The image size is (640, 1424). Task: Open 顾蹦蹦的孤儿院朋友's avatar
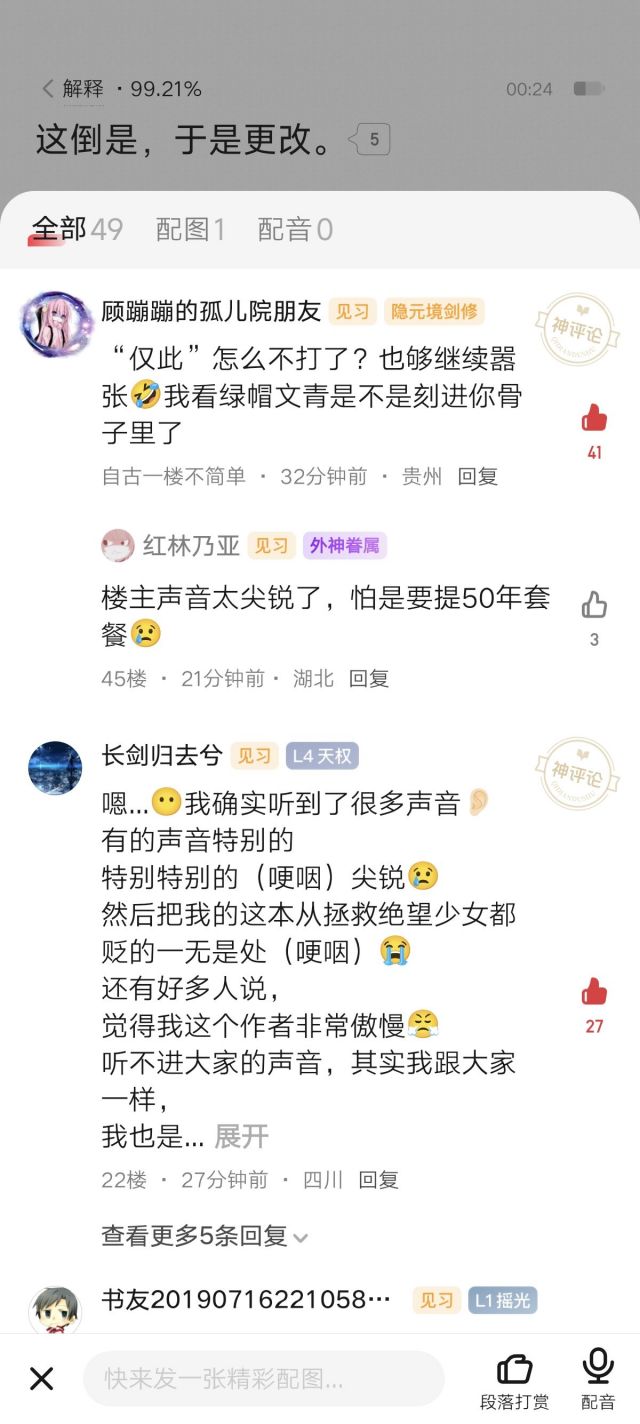(57, 324)
